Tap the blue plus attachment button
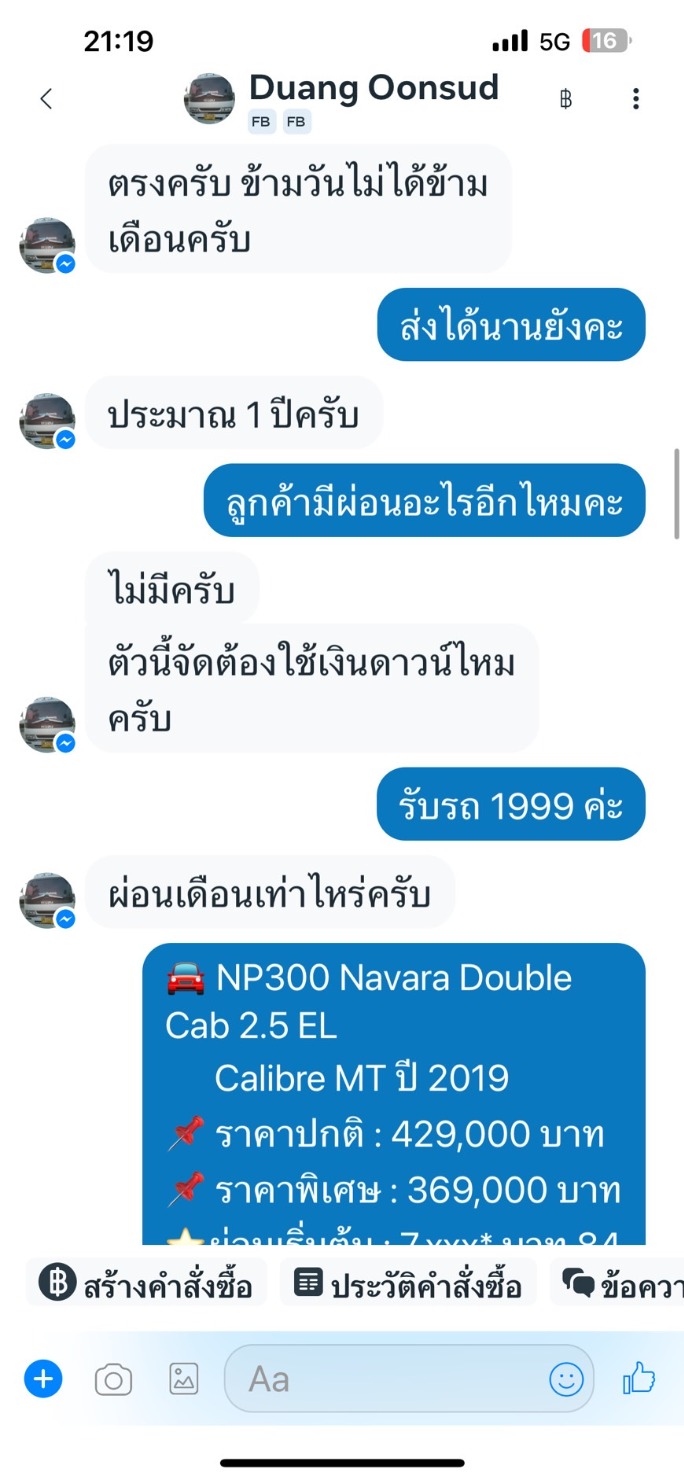This screenshot has height=1480, width=684. 43,1379
